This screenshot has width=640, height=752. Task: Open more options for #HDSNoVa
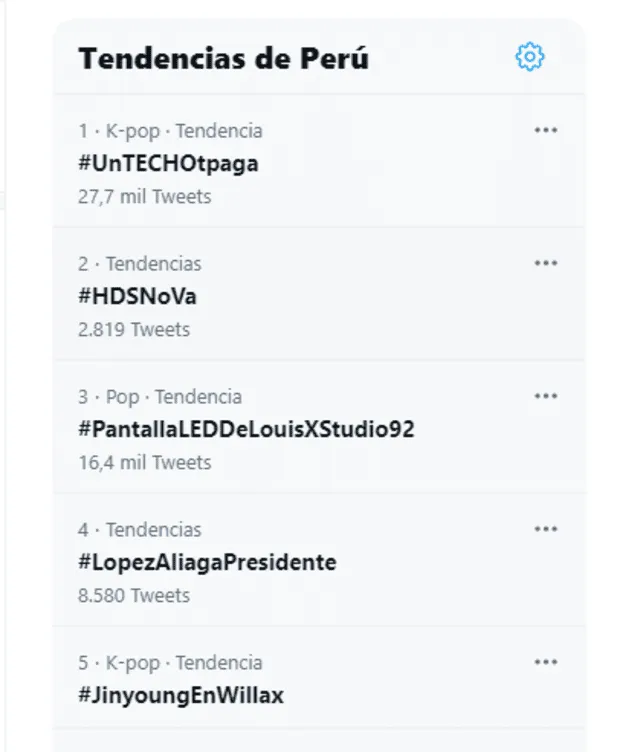545,263
